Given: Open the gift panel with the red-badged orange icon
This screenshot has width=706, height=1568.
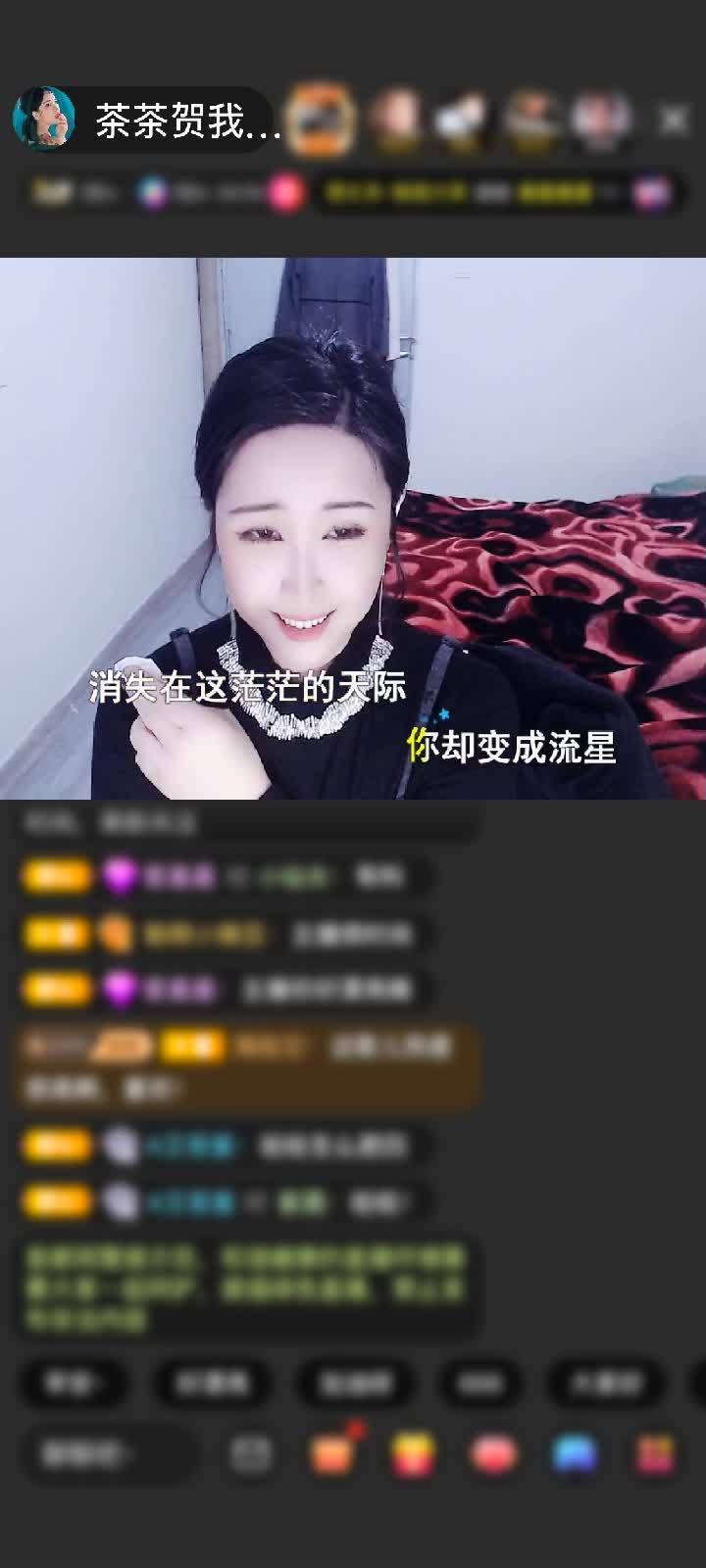Looking at the screenshot, I should pyautogui.click(x=333, y=1455).
